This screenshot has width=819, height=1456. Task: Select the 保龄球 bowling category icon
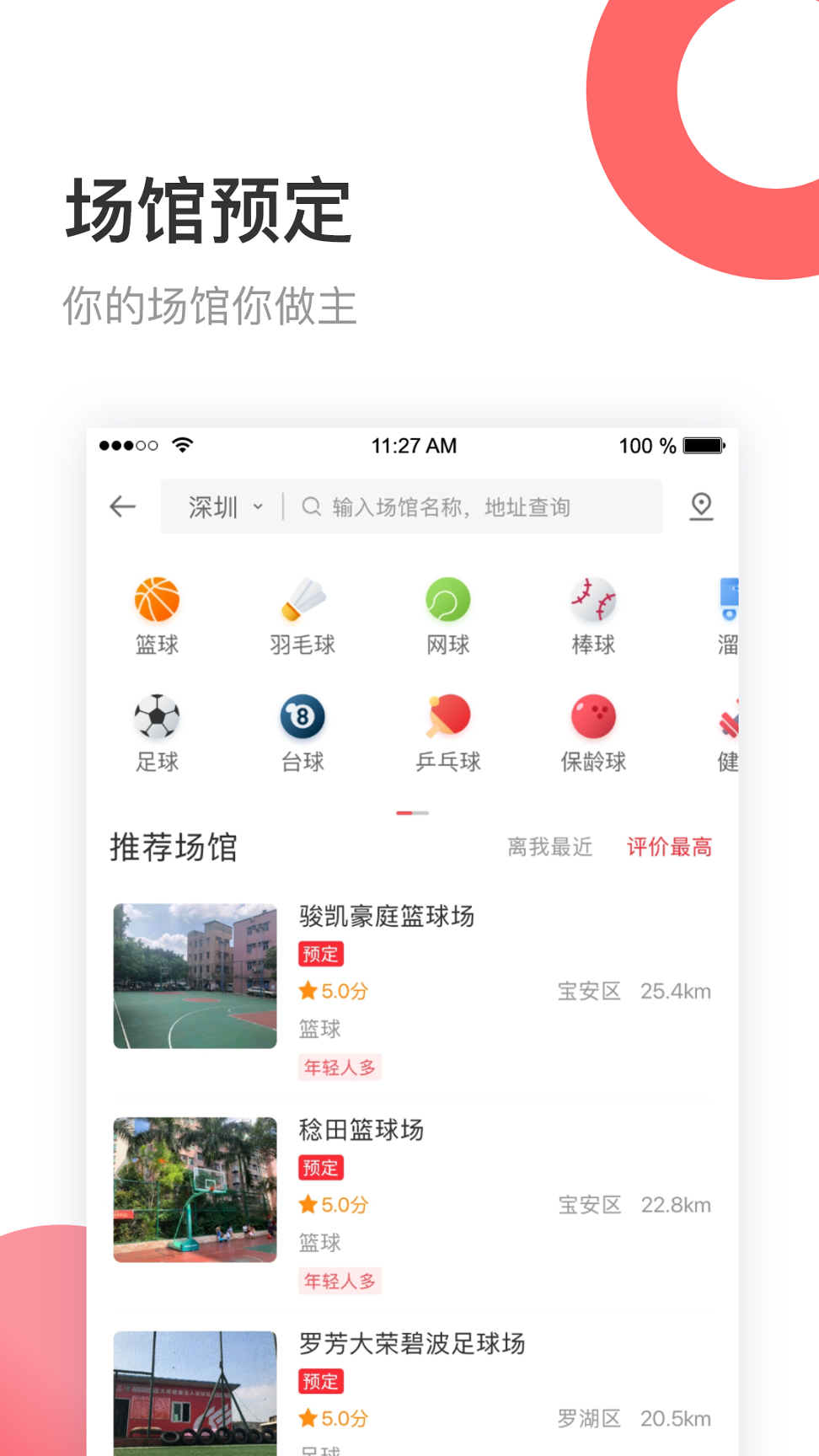click(x=593, y=719)
